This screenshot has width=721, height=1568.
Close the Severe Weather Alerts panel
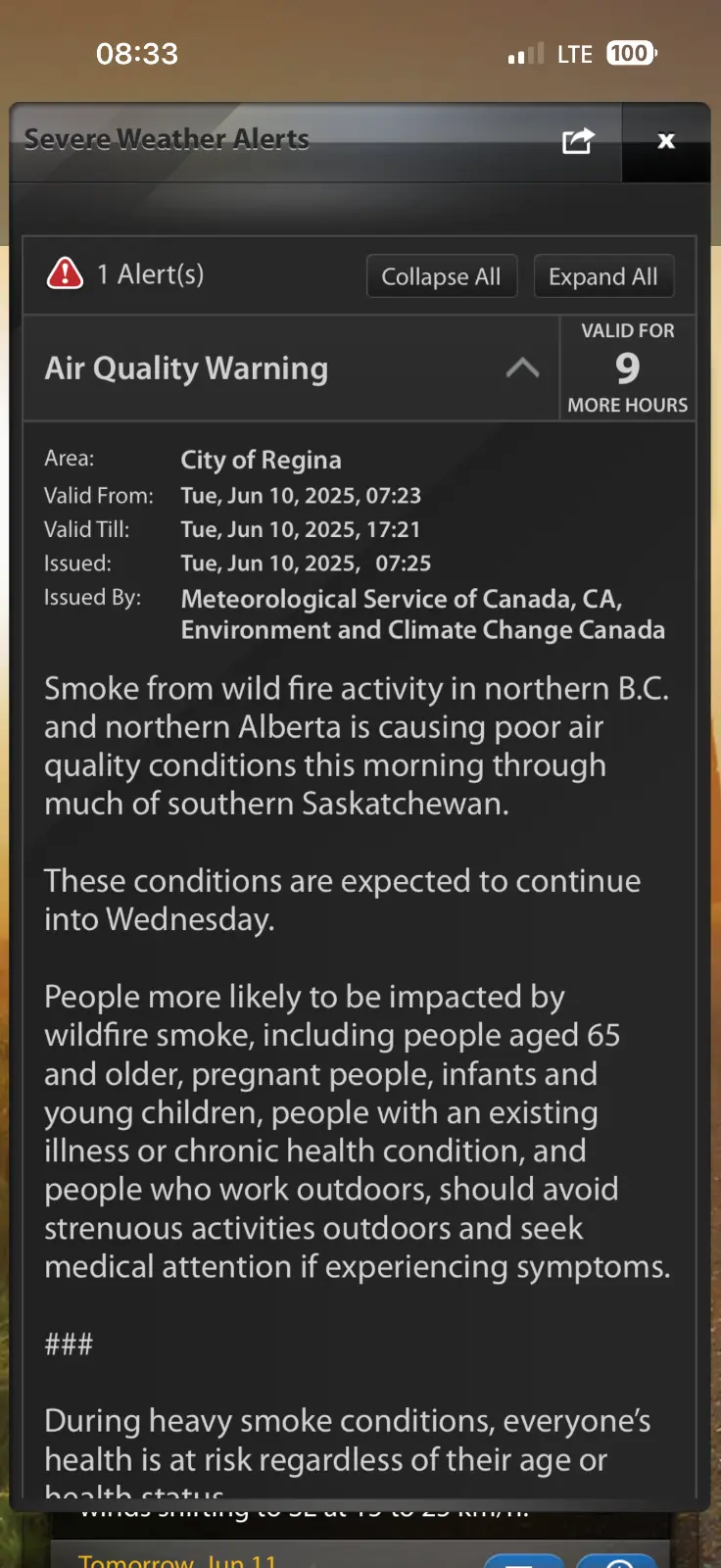tap(666, 141)
